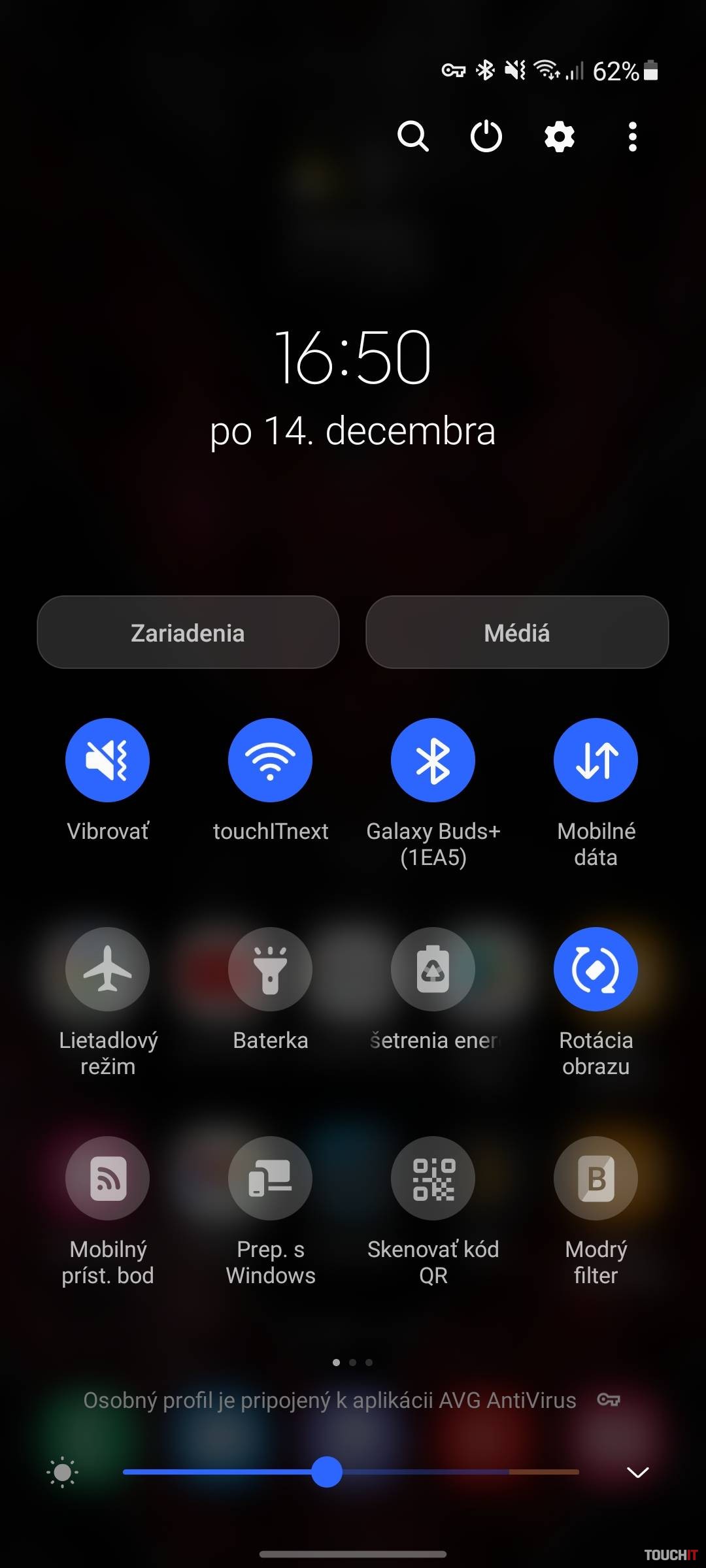Viewport: 706px width, 1568px height.
Task: Open the three-dot overflow menu
Action: [632, 137]
